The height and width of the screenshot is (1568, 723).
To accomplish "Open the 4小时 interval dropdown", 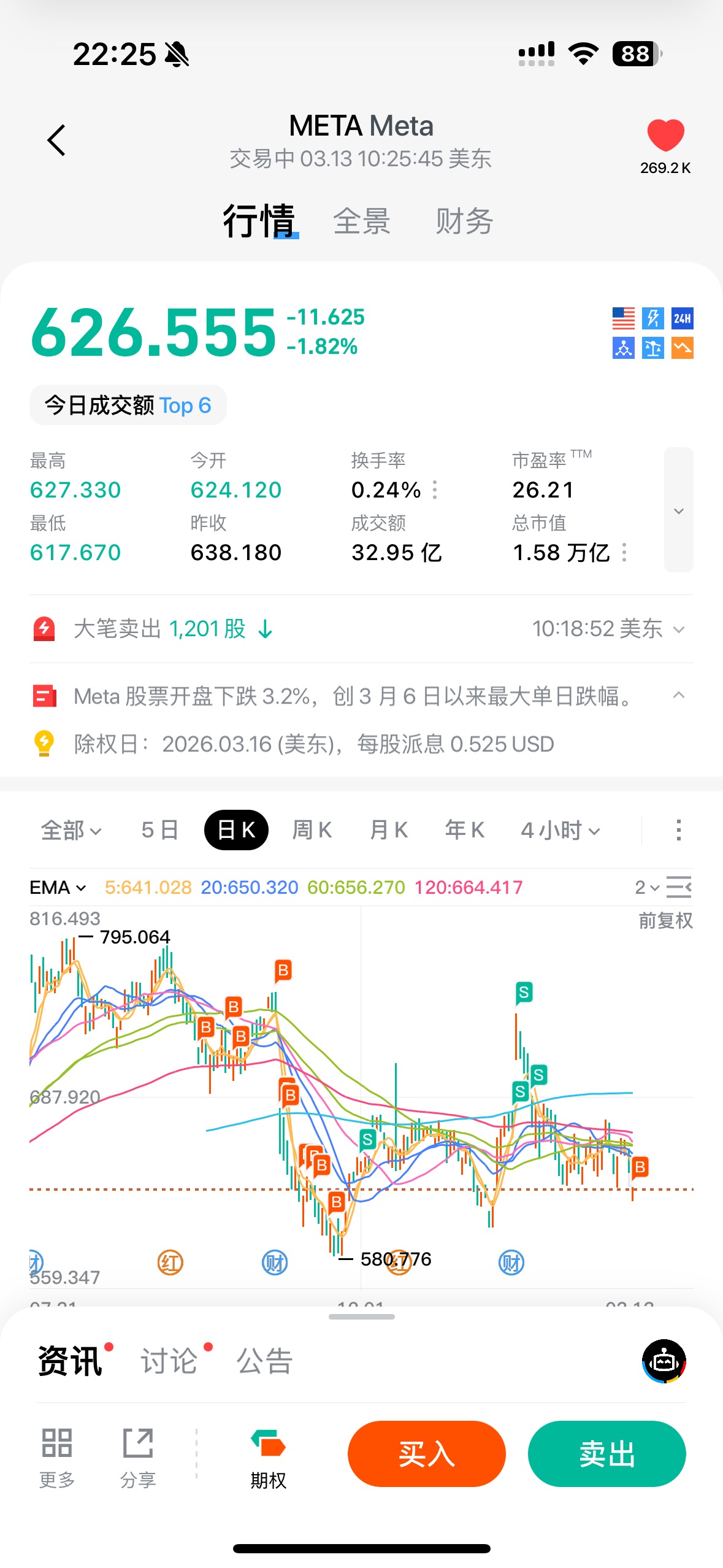I will (x=560, y=831).
